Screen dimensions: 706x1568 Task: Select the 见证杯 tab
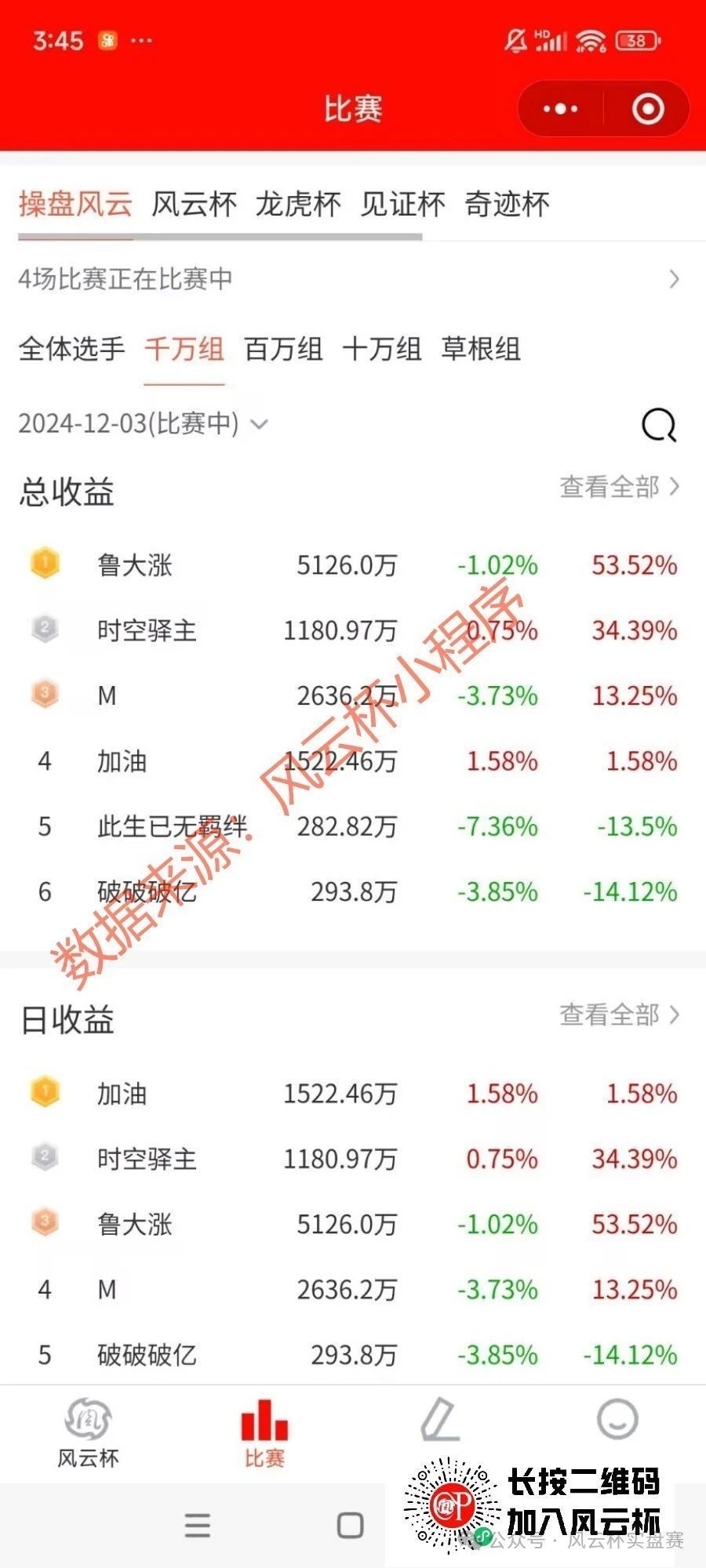tap(402, 205)
